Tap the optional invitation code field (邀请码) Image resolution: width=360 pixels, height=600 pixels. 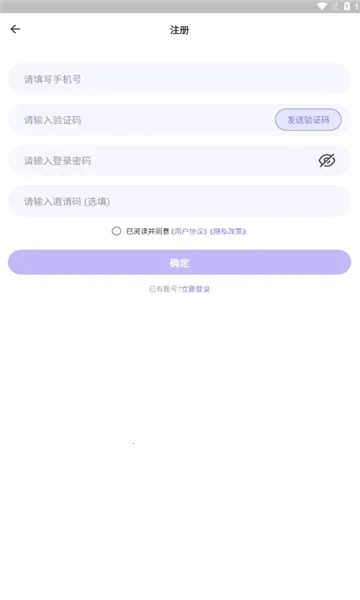pyautogui.click(x=179, y=202)
